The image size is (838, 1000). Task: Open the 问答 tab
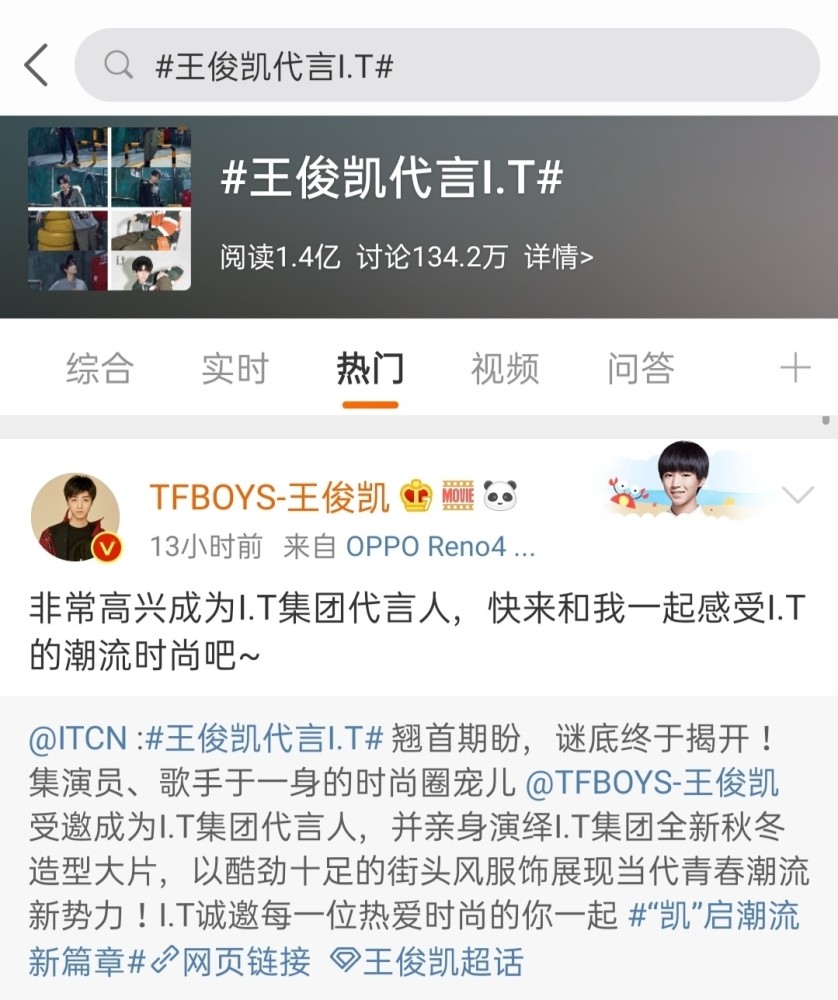641,368
